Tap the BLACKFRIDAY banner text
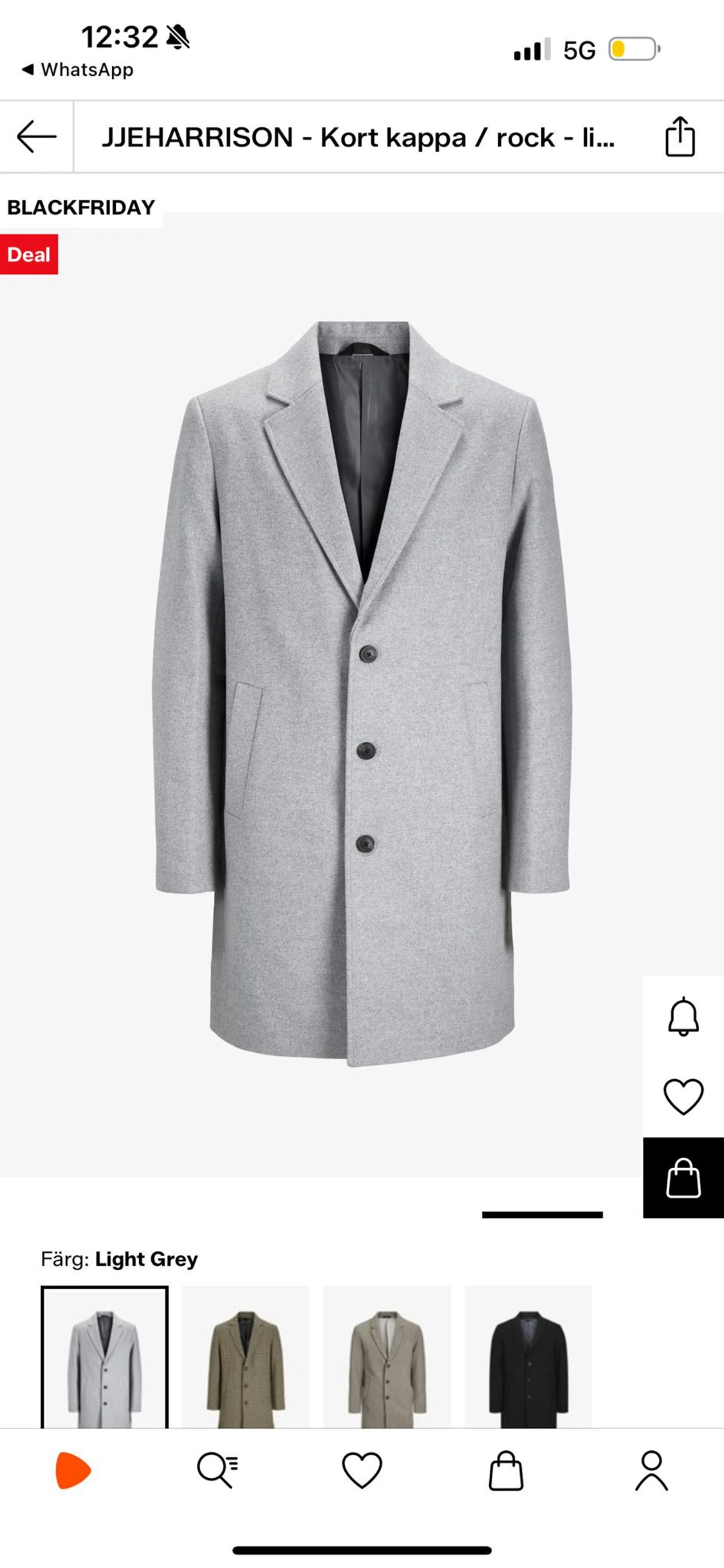The height and width of the screenshot is (1568, 724). pos(80,207)
